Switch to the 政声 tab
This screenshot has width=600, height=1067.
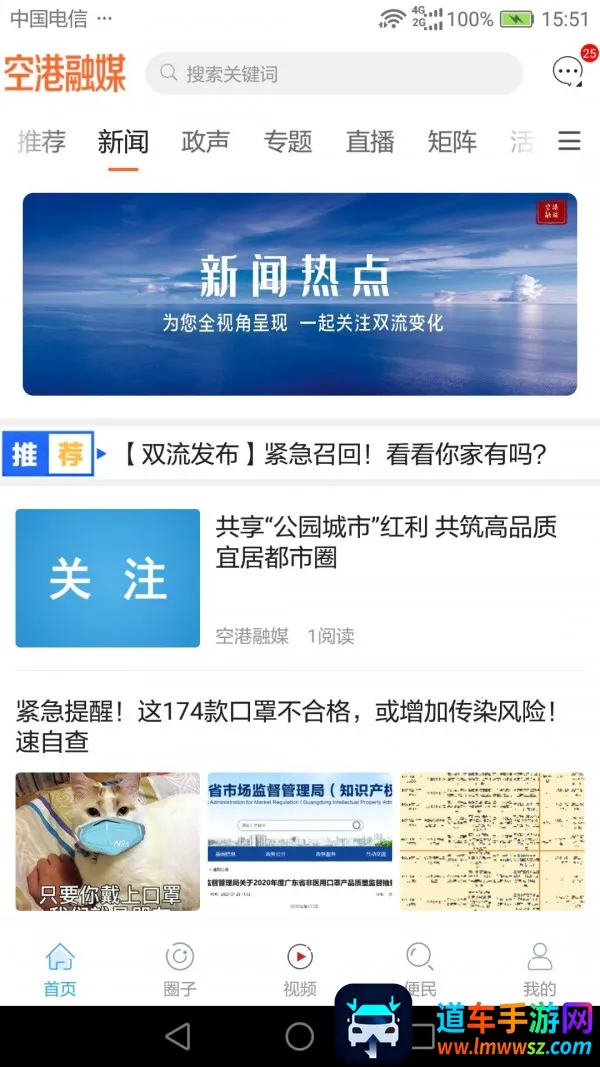click(x=205, y=142)
